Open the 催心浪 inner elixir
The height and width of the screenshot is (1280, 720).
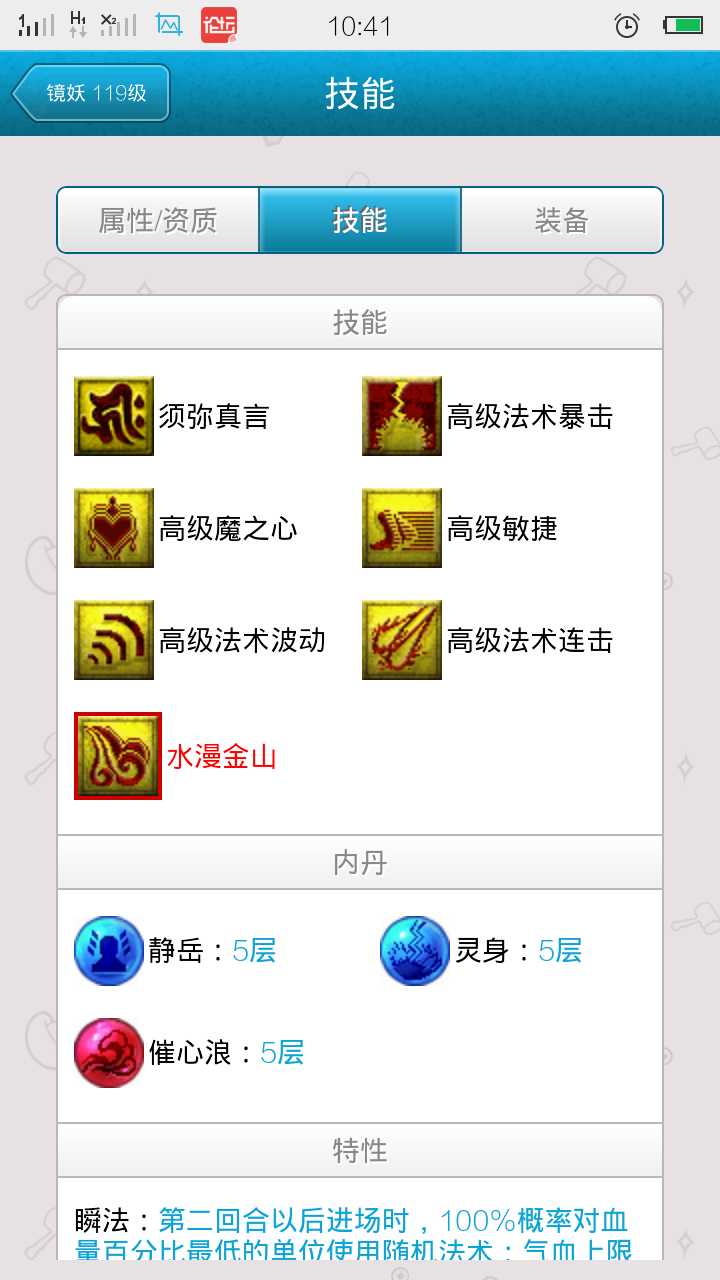tap(109, 1052)
